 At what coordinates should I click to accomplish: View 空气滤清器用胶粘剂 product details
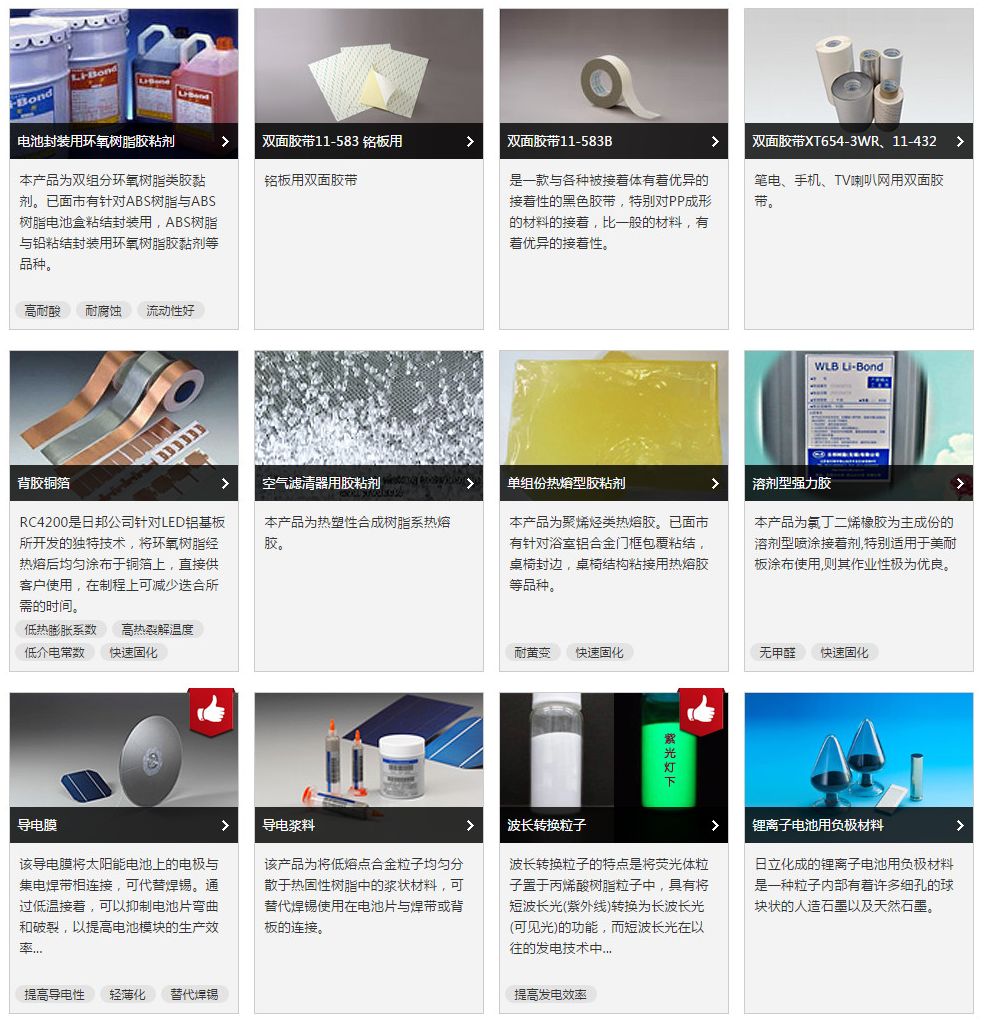click(368, 483)
